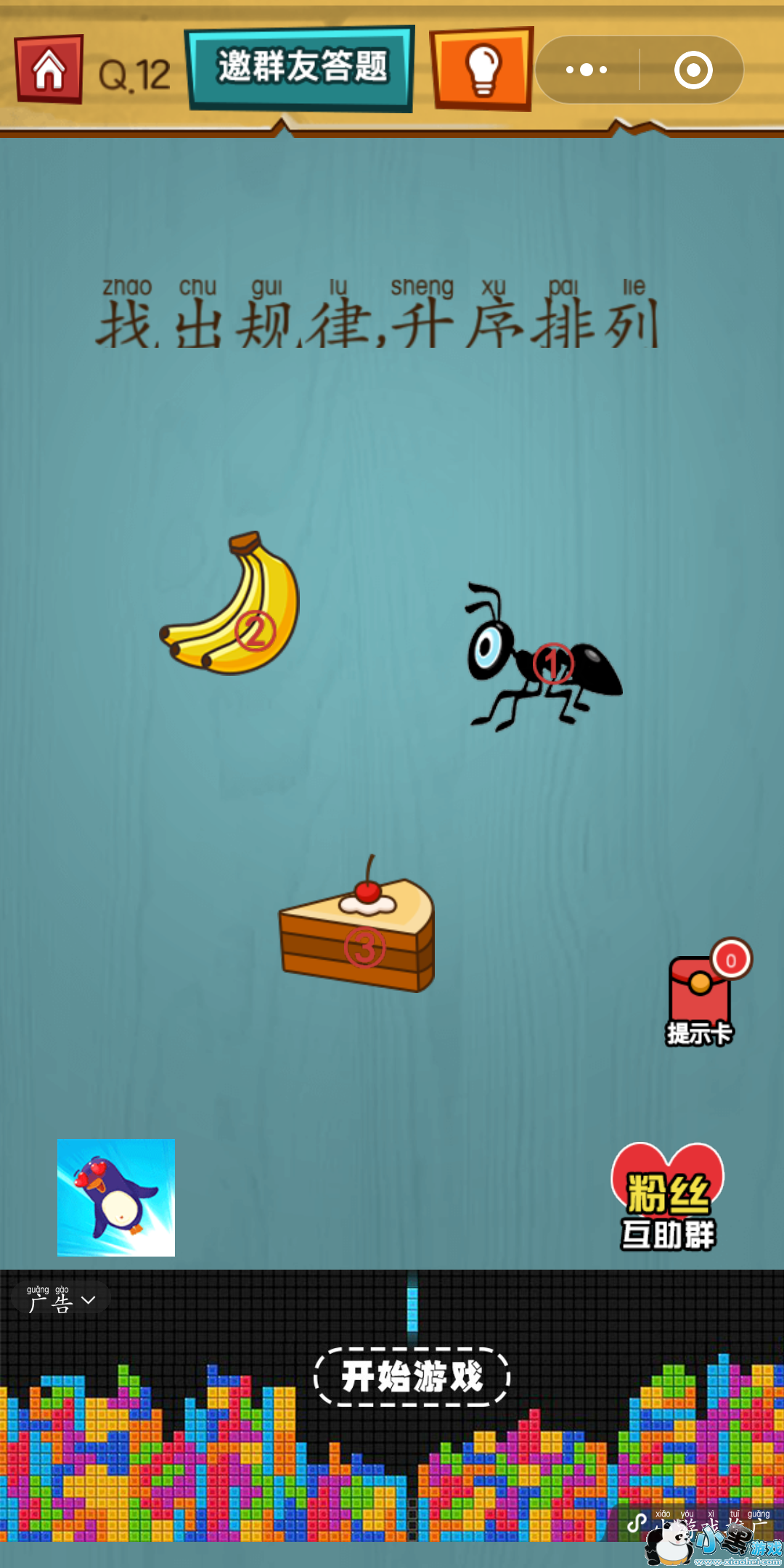Return to the game home screen

click(49, 70)
